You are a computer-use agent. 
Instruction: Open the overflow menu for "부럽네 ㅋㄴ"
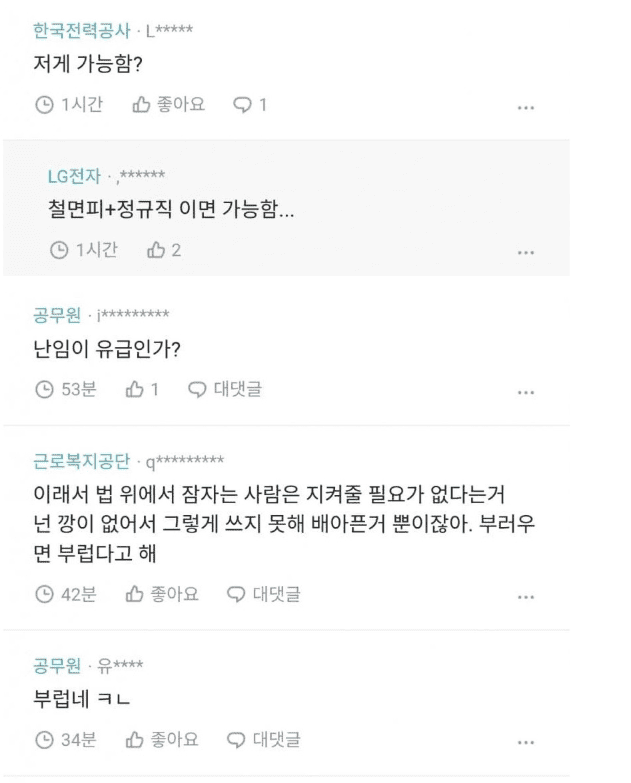tap(526, 743)
